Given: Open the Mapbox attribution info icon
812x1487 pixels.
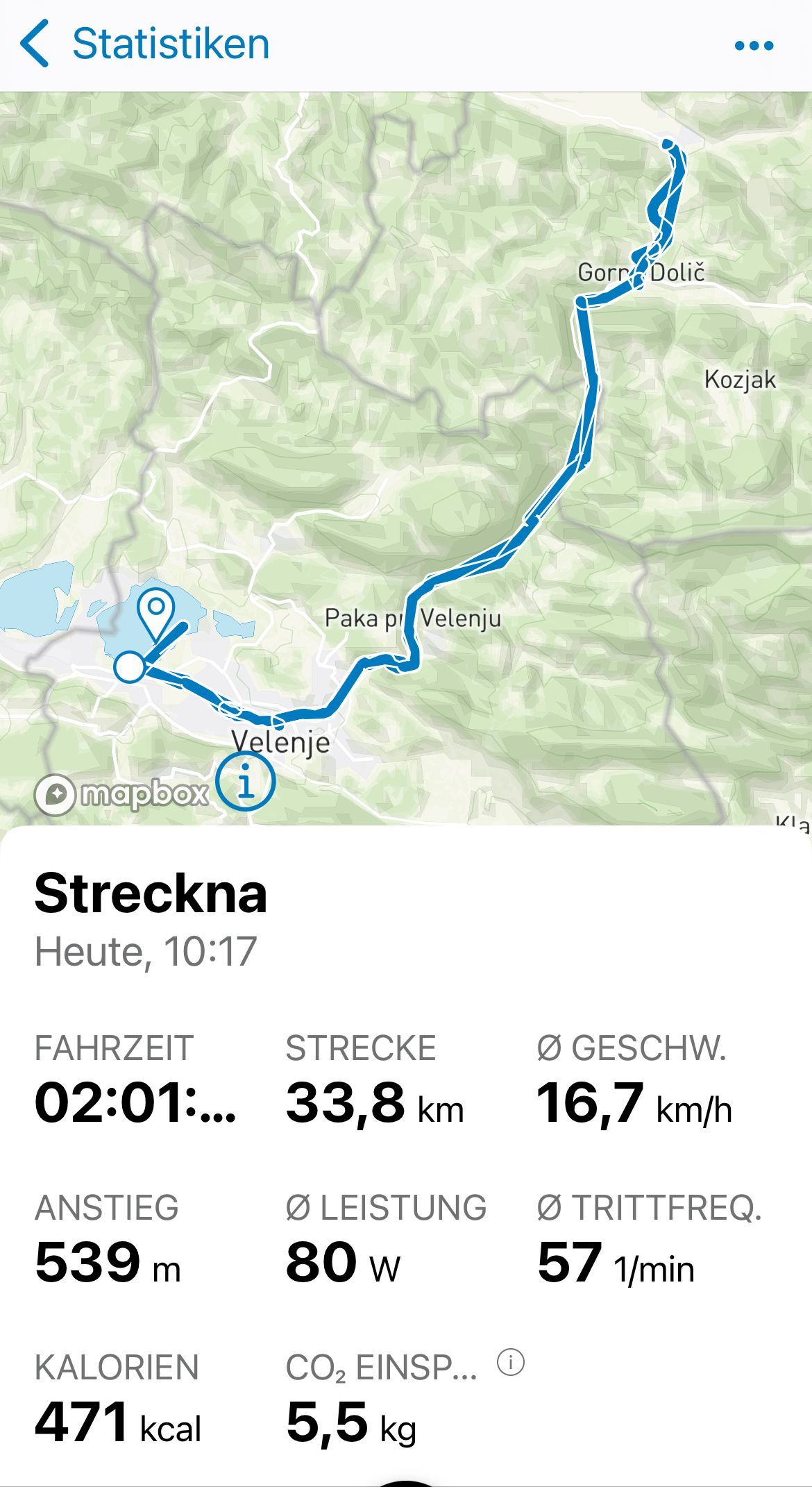Looking at the screenshot, I should [x=245, y=782].
